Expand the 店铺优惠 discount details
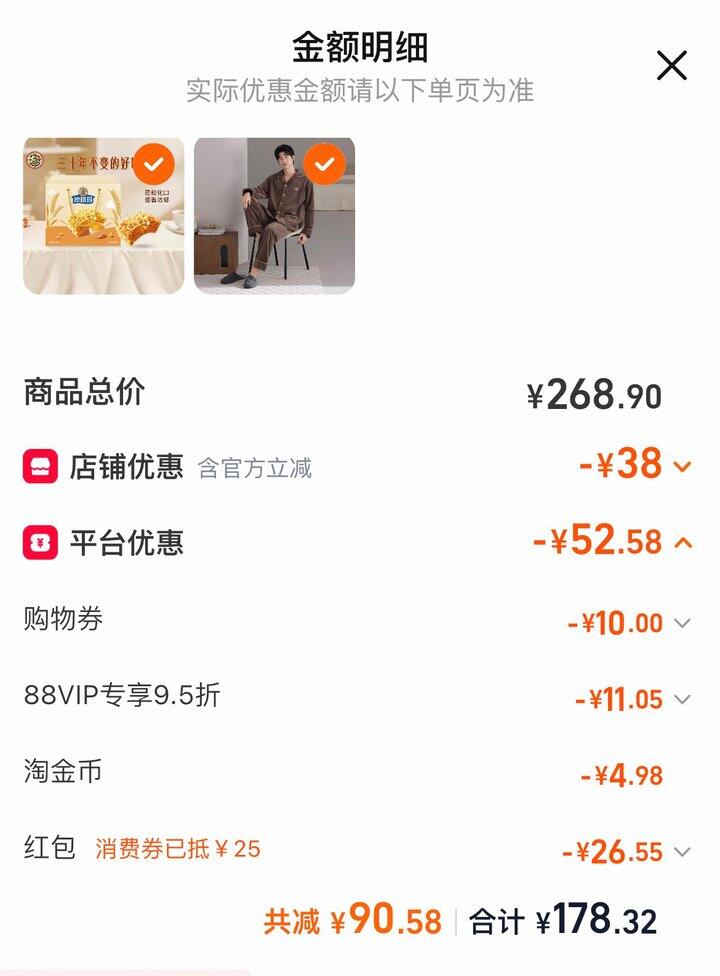This screenshot has width=720, height=976. pos(682,466)
